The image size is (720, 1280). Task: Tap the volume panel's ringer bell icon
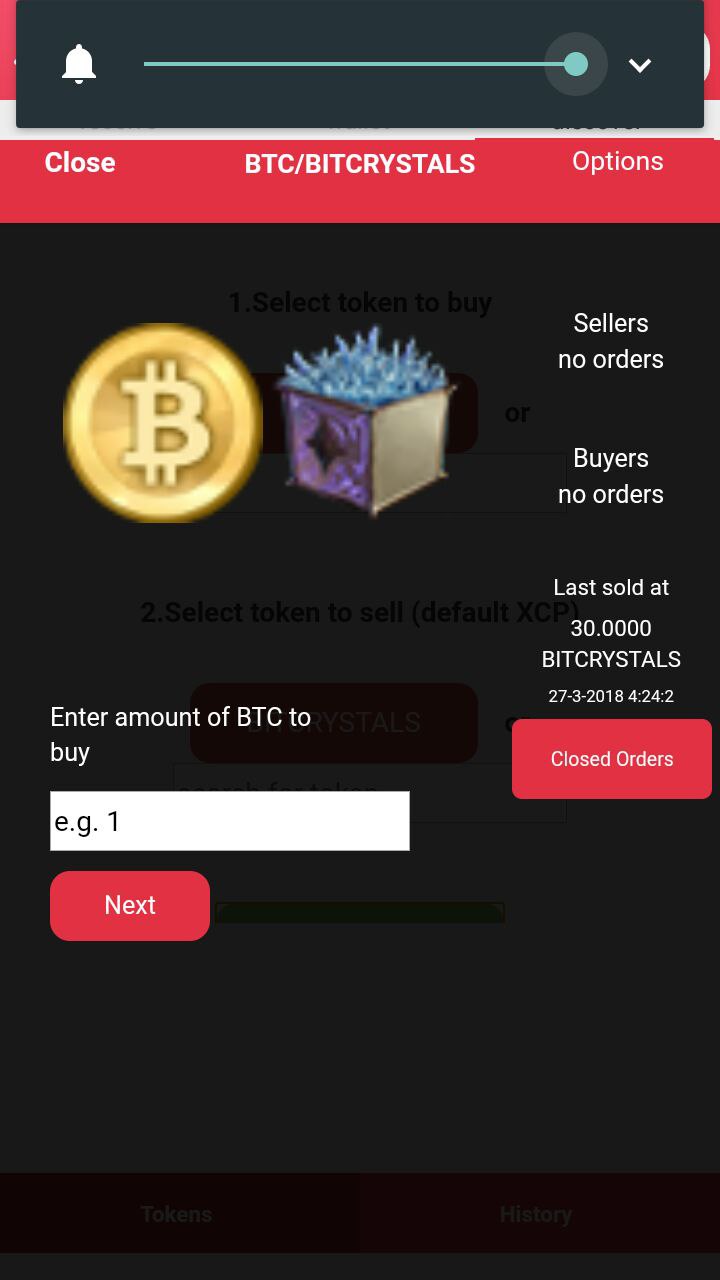click(x=79, y=65)
